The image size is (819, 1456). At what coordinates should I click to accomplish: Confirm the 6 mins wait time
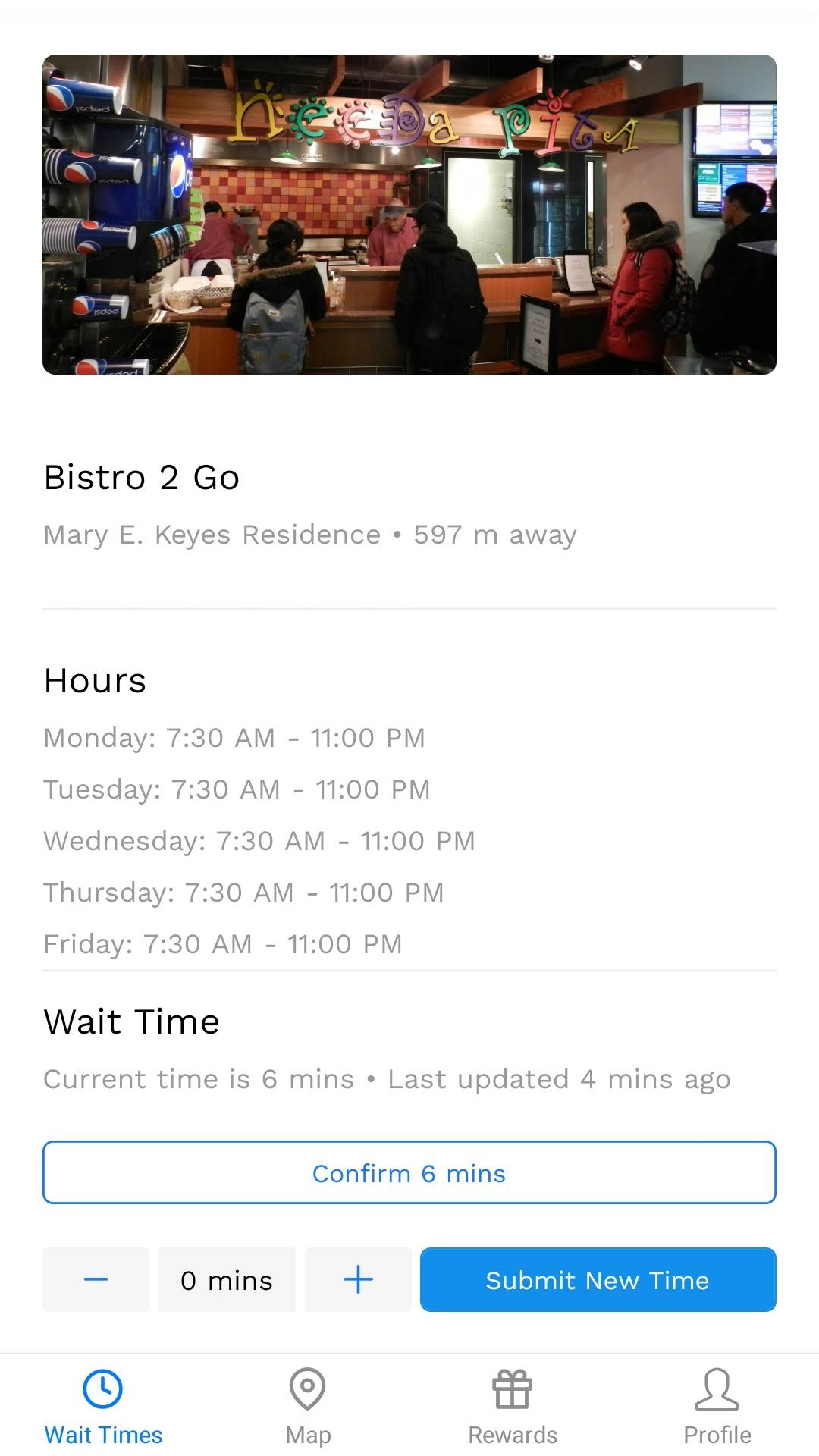click(x=409, y=1173)
